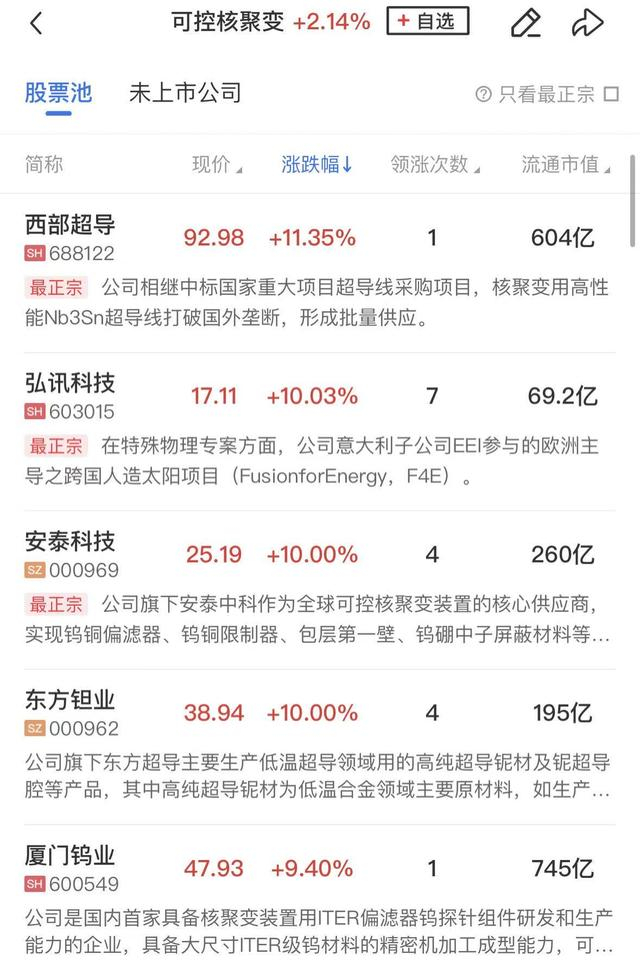The height and width of the screenshot is (980, 640).
Task: Sort stocks by 领涨次数
Action: click(x=435, y=164)
